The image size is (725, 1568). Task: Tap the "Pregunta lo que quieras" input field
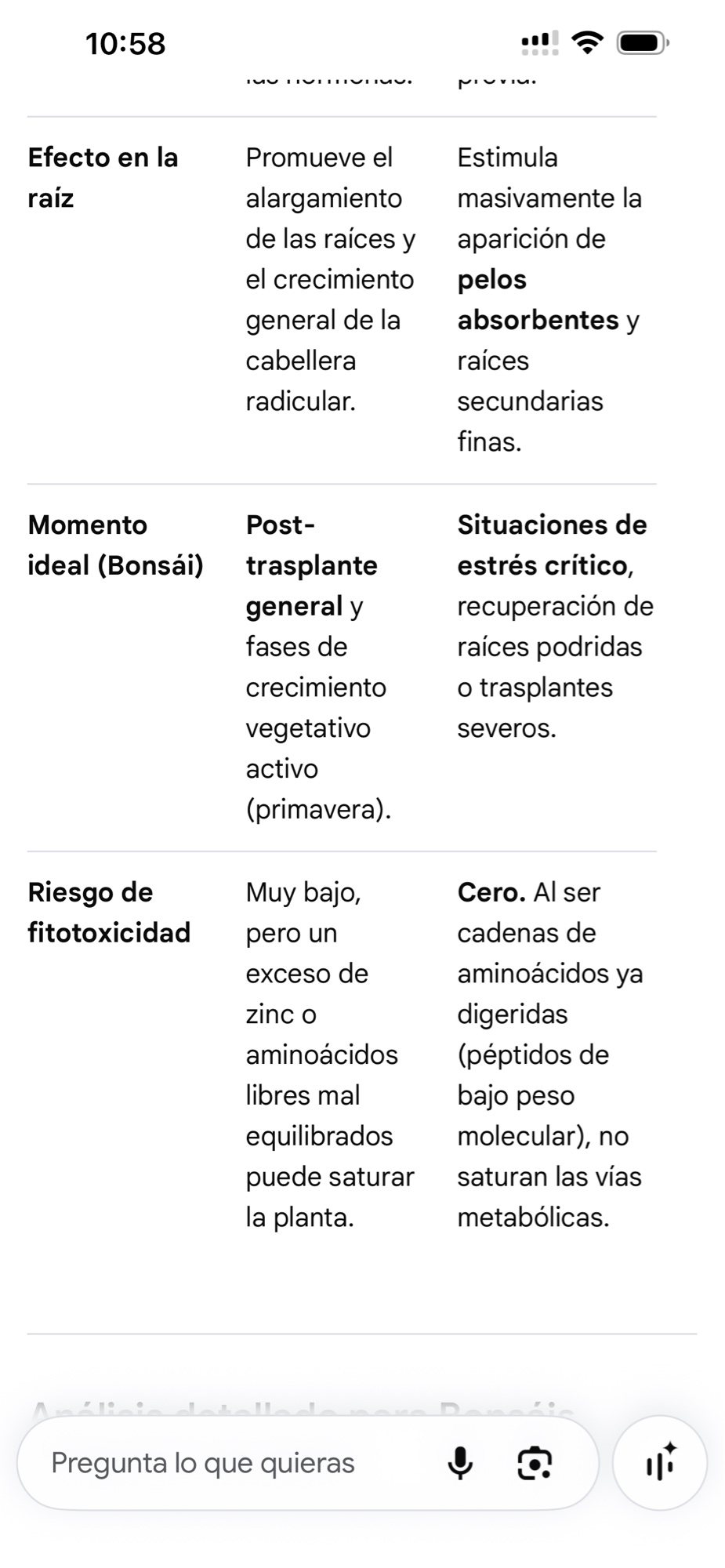(235, 1463)
